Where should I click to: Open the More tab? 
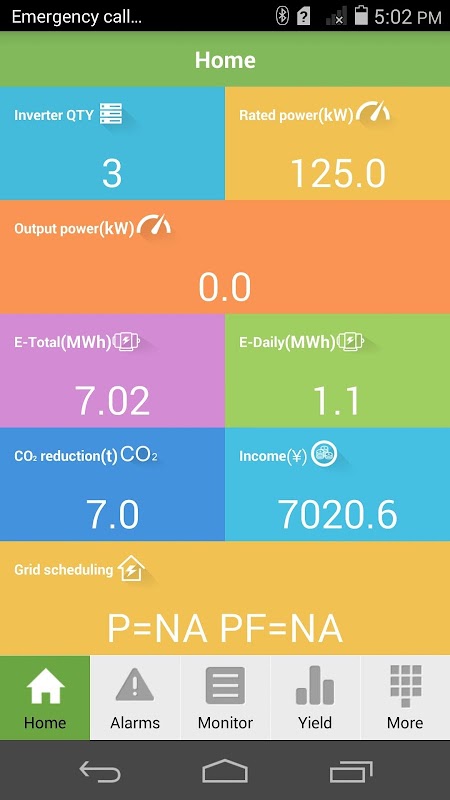click(x=405, y=697)
